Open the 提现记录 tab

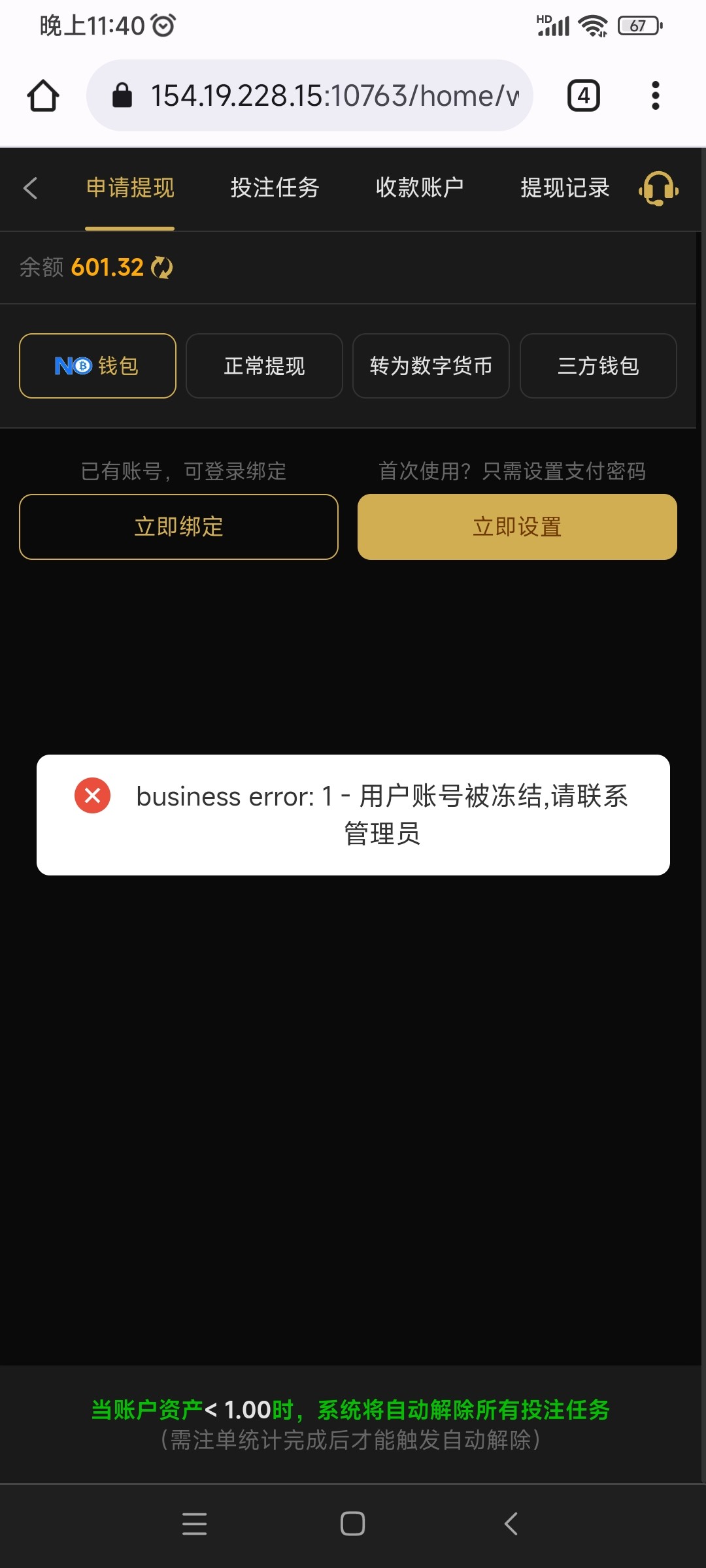tap(563, 188)
